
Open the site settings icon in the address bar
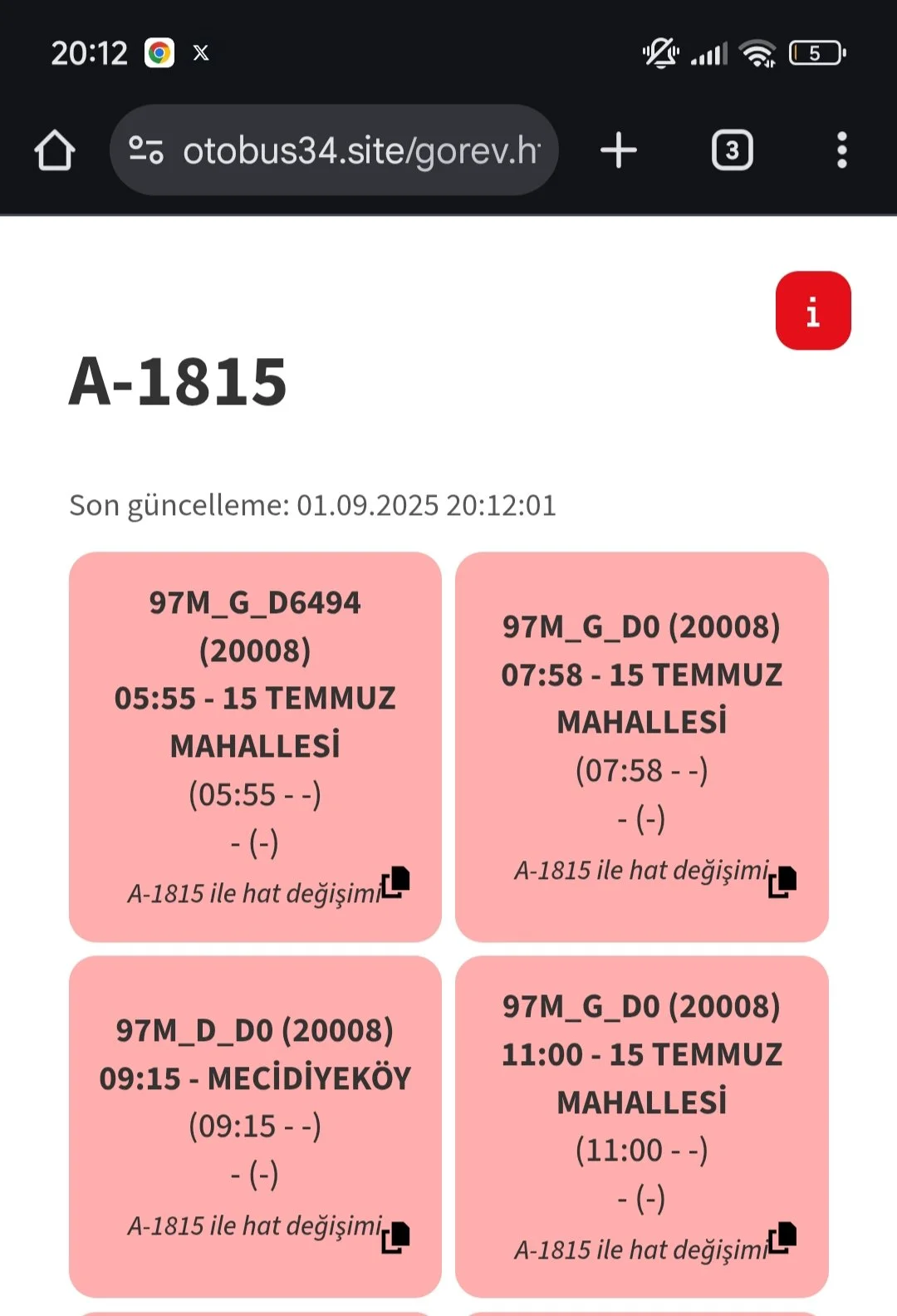point(146,150)
